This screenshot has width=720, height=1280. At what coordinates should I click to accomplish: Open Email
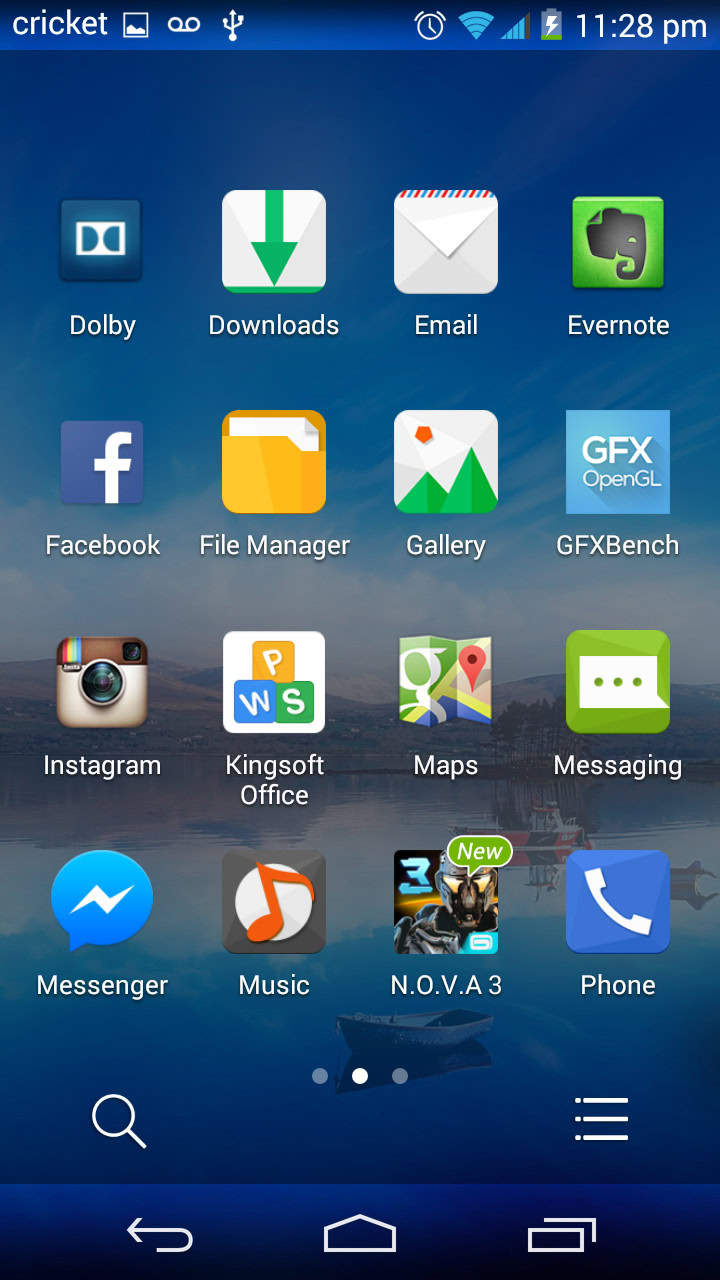point(446,242)
